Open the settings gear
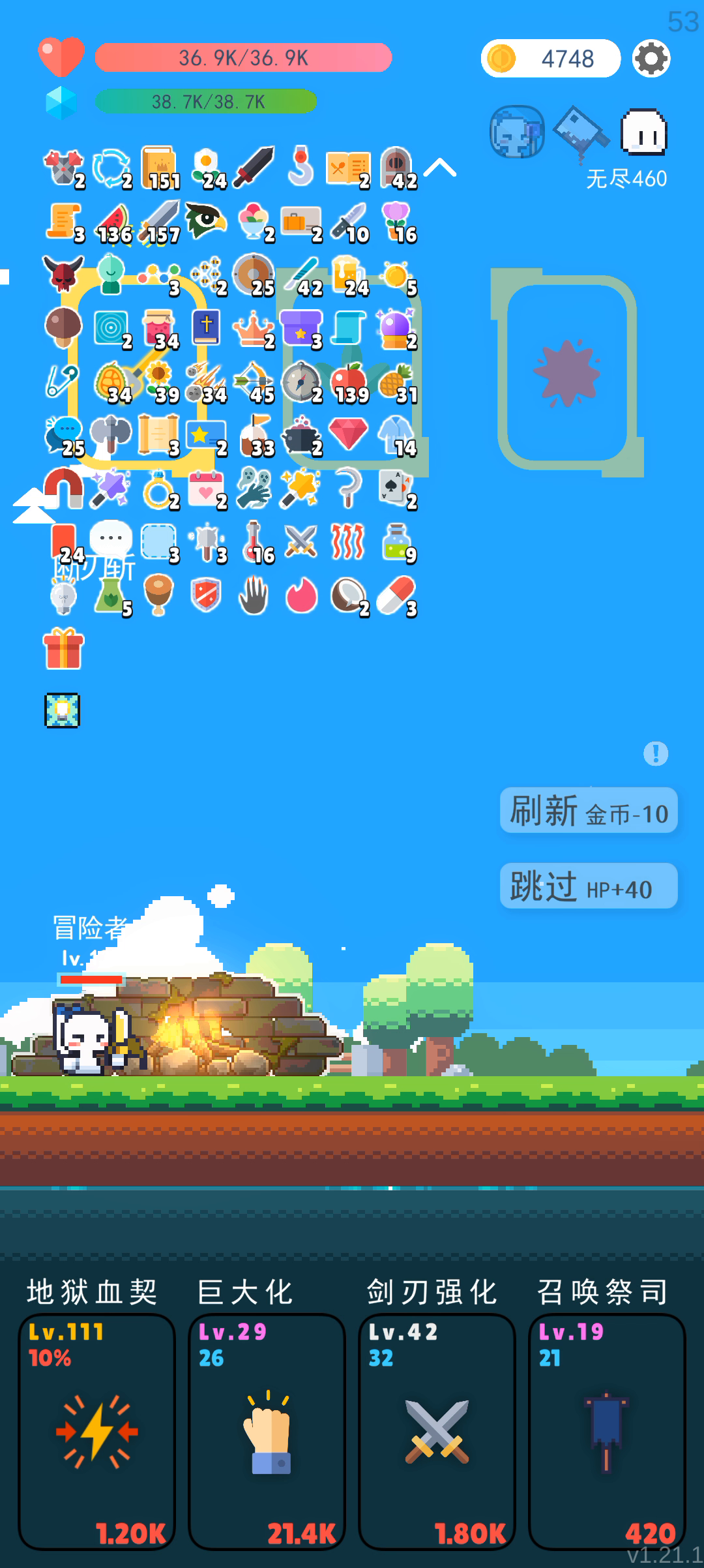Image resolution: width=704 pixels, height=1568 pixels. (x=651, y=59)
